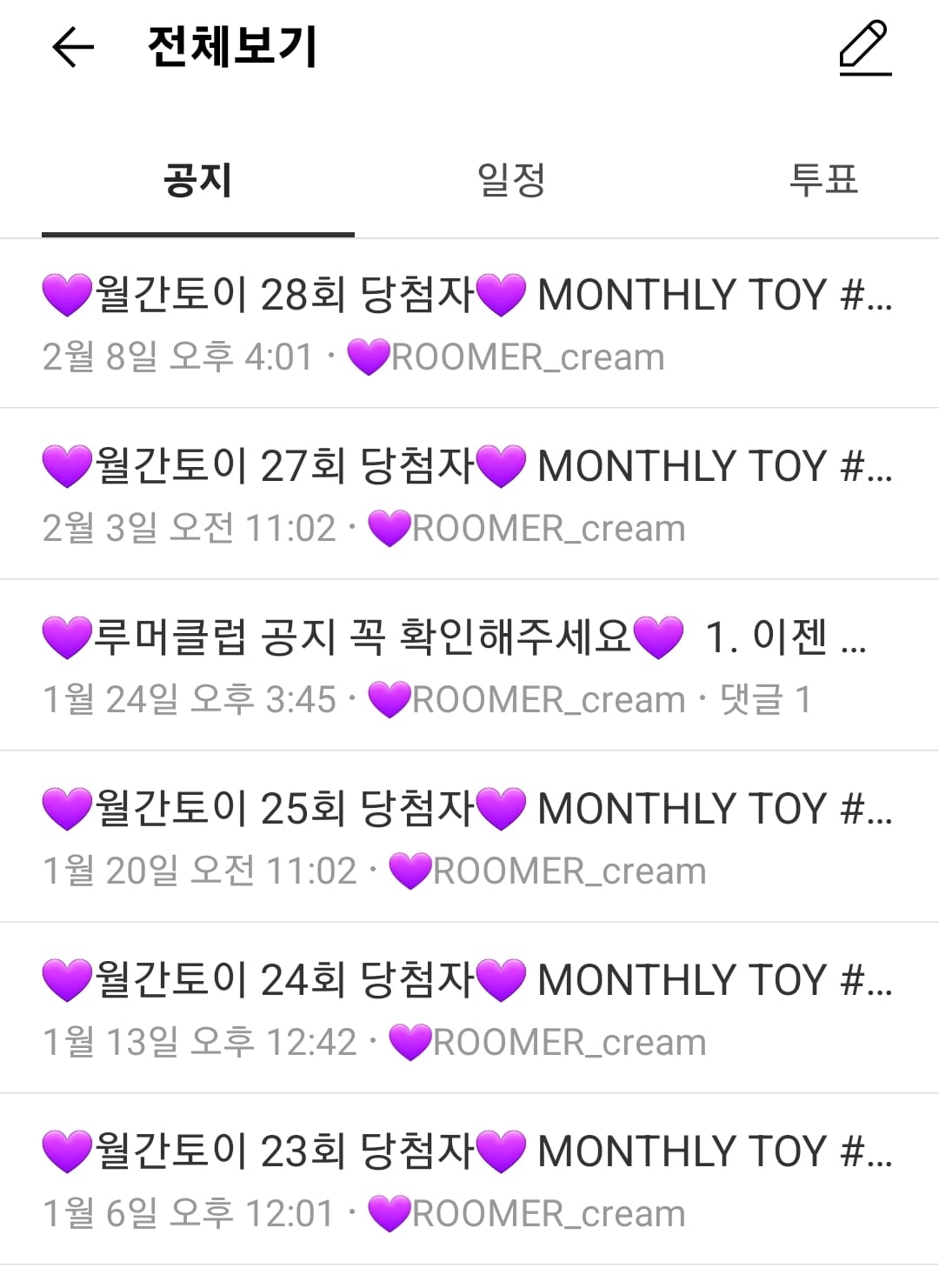Tap the pencil edit icon
The width and height of the screenshot is (939, 1288).
[x=864, y=48]
